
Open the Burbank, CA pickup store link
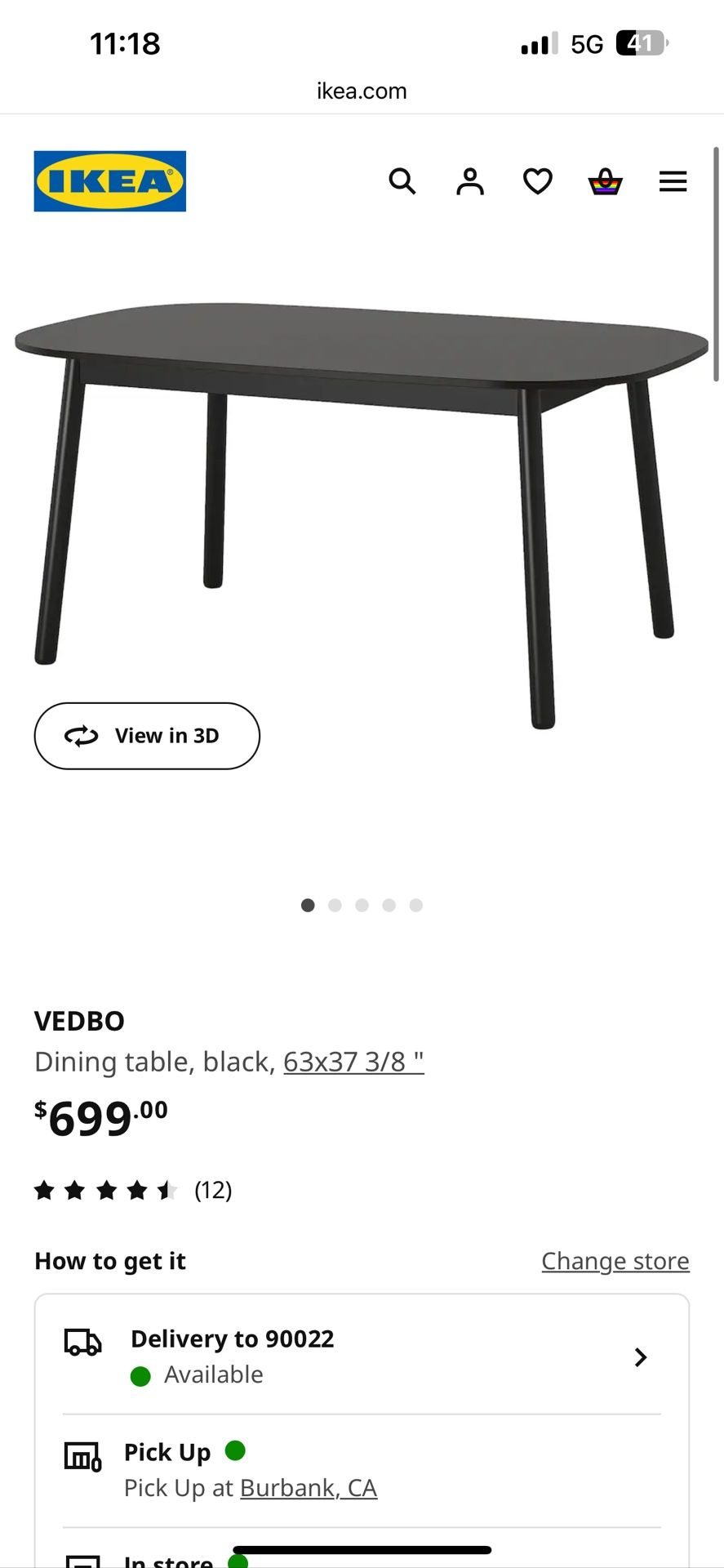tap(309, 1488)
